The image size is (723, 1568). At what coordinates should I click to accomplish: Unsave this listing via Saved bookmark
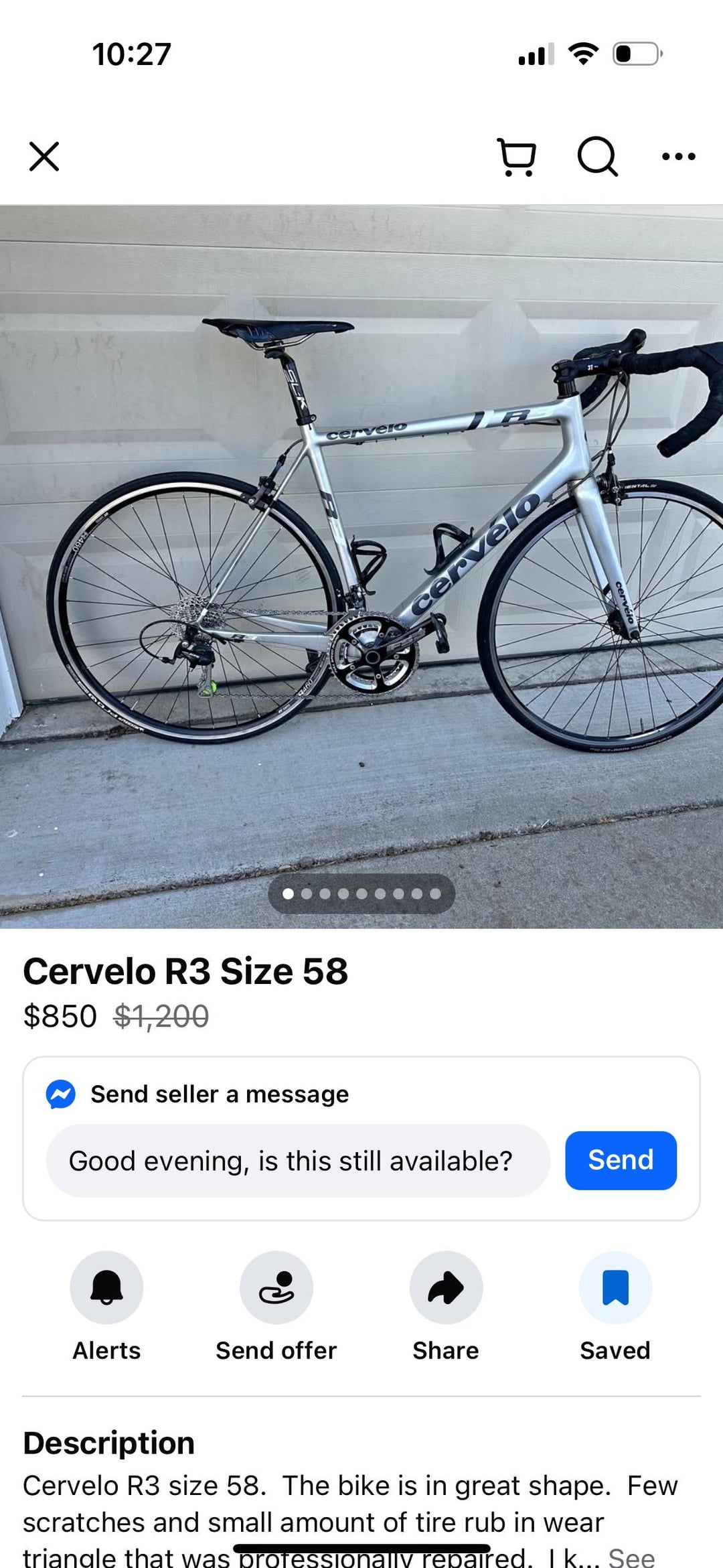click(615, 1287)
